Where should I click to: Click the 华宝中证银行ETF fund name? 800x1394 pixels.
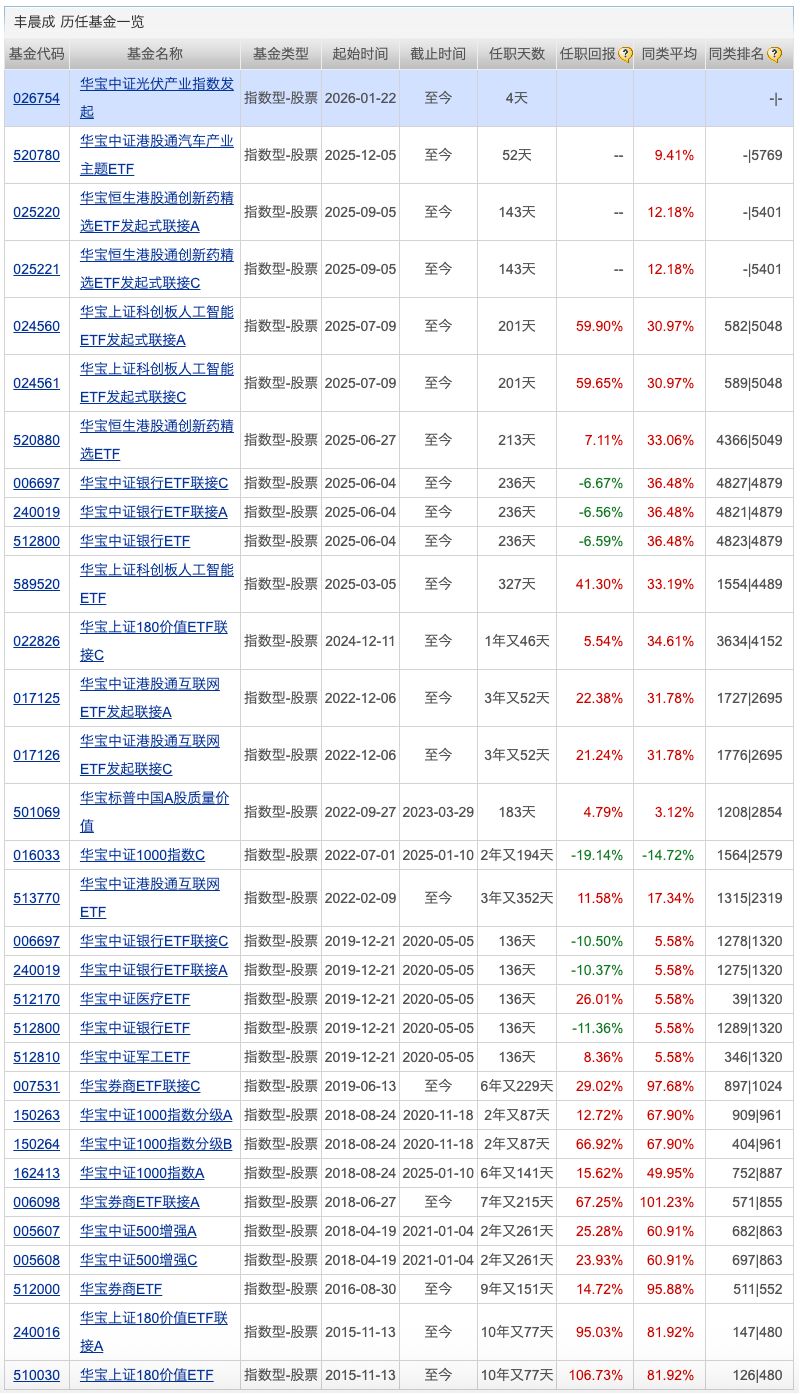tap(133, 541)
